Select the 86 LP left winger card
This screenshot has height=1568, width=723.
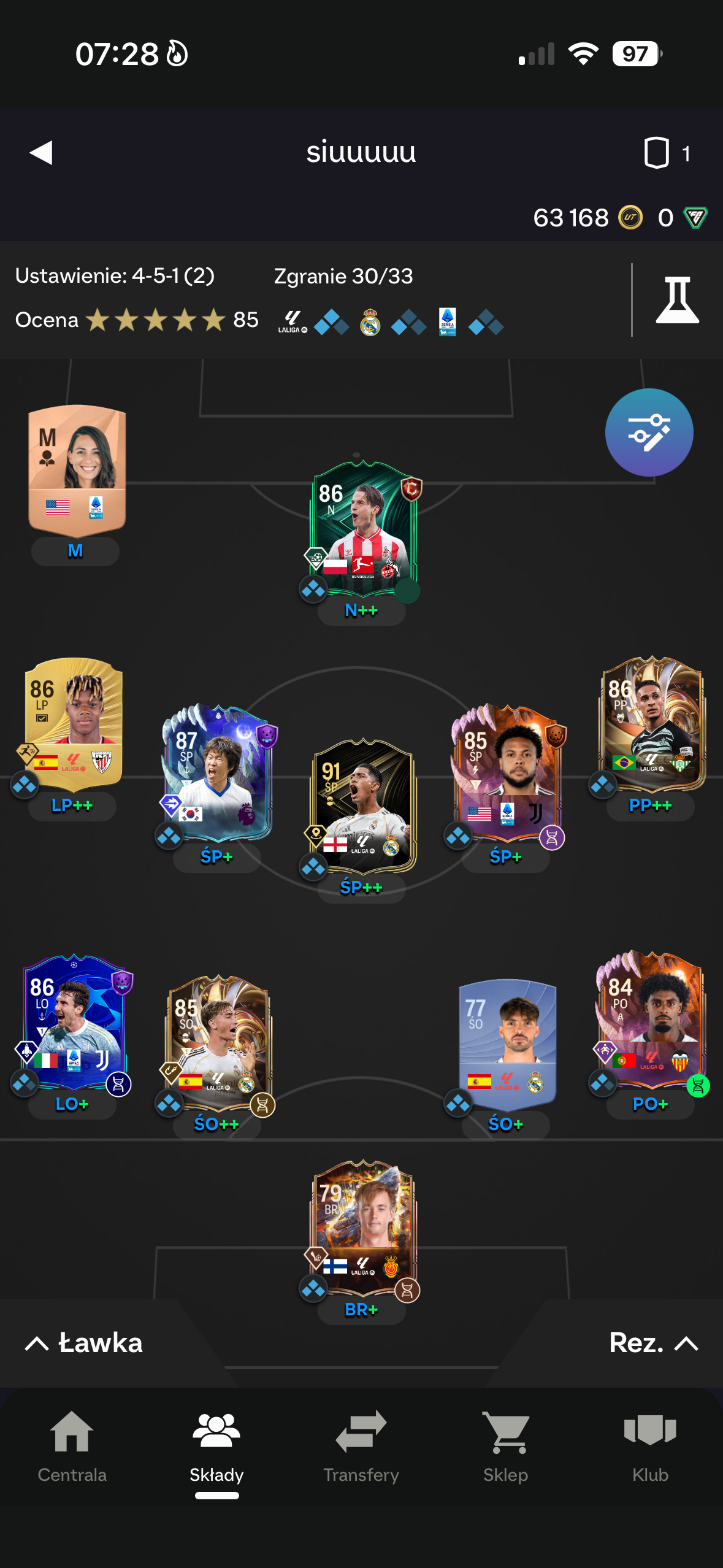coord(74,724)
